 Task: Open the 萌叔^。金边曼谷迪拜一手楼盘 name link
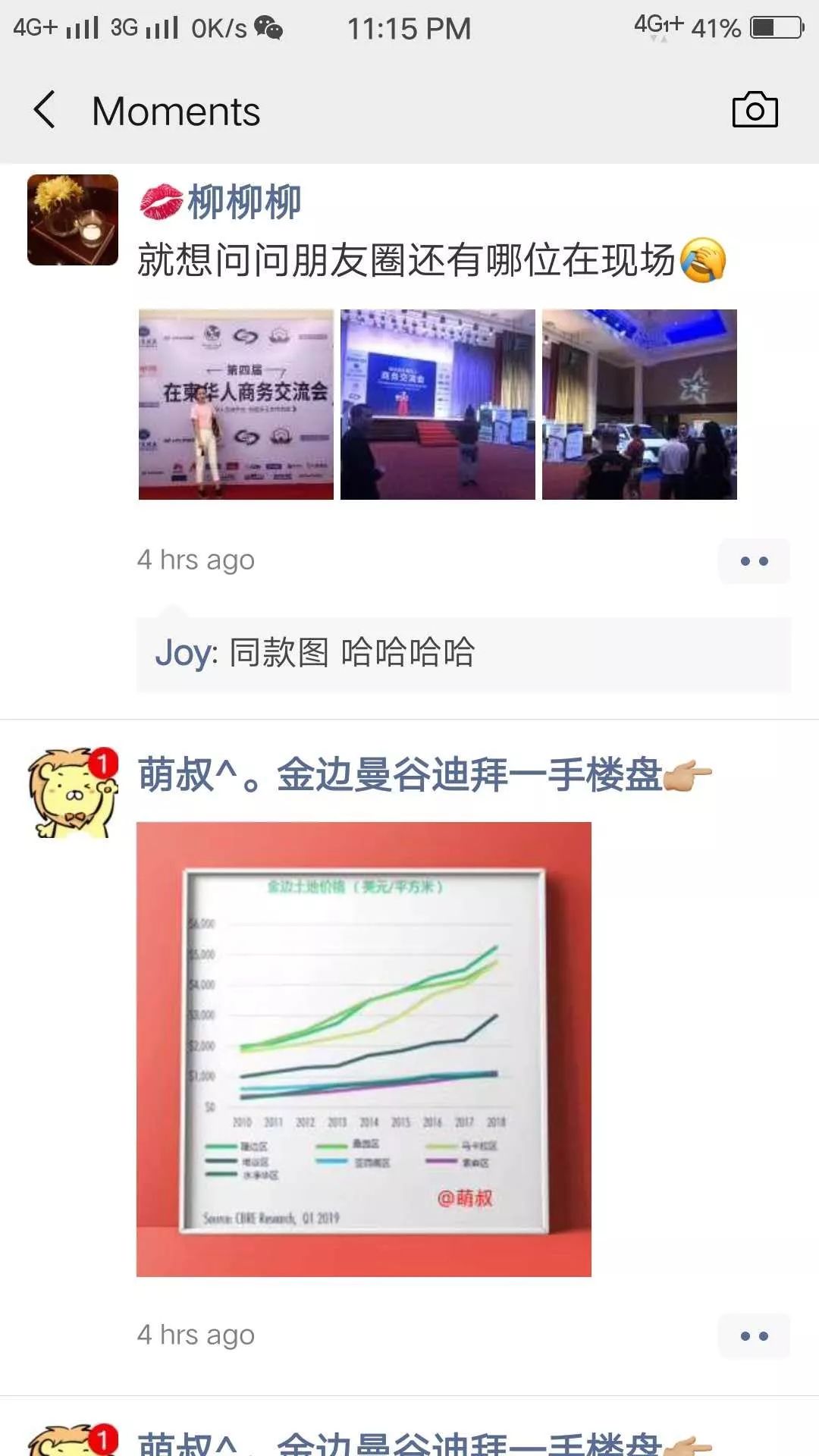tap(425, 775)
